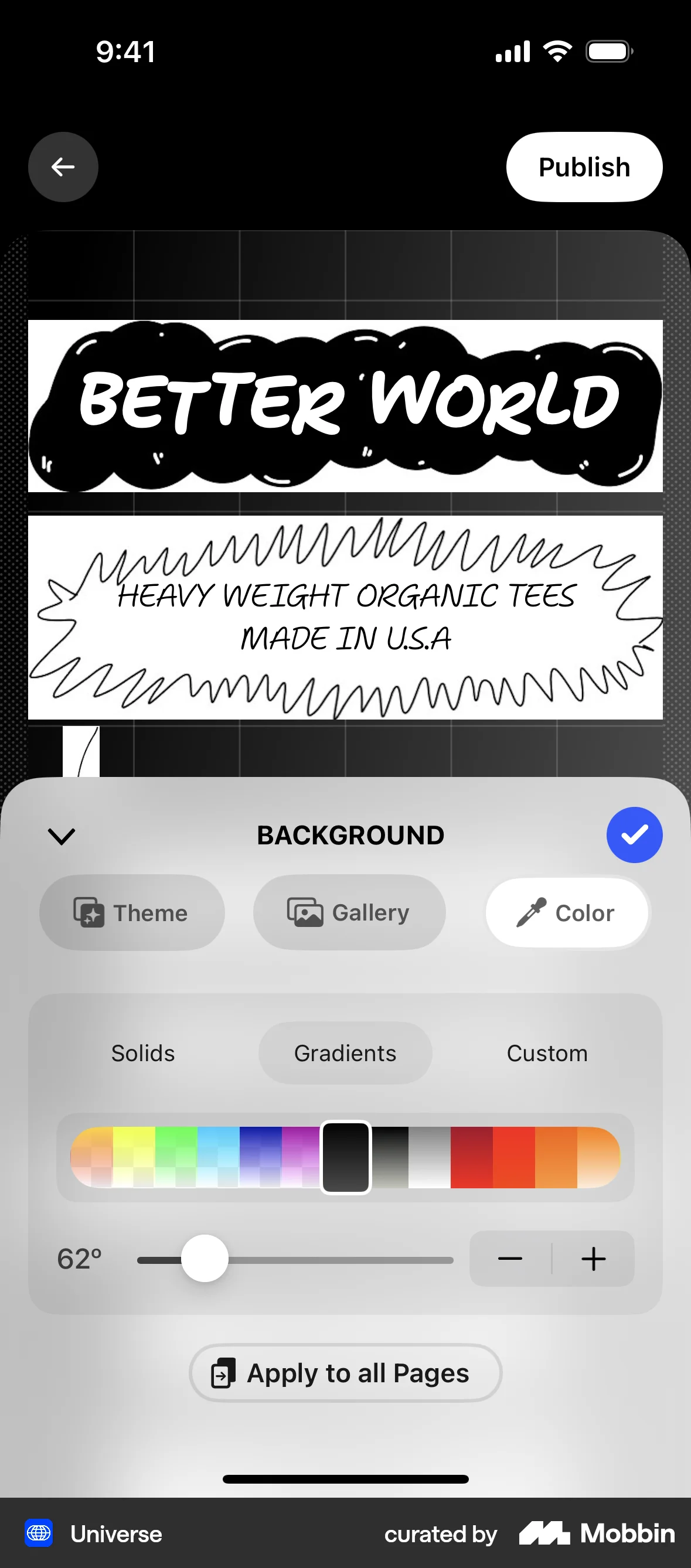Switch to Custom color mode
The width and height of the screenshot is (691, 1568).
click(546, 1052)
